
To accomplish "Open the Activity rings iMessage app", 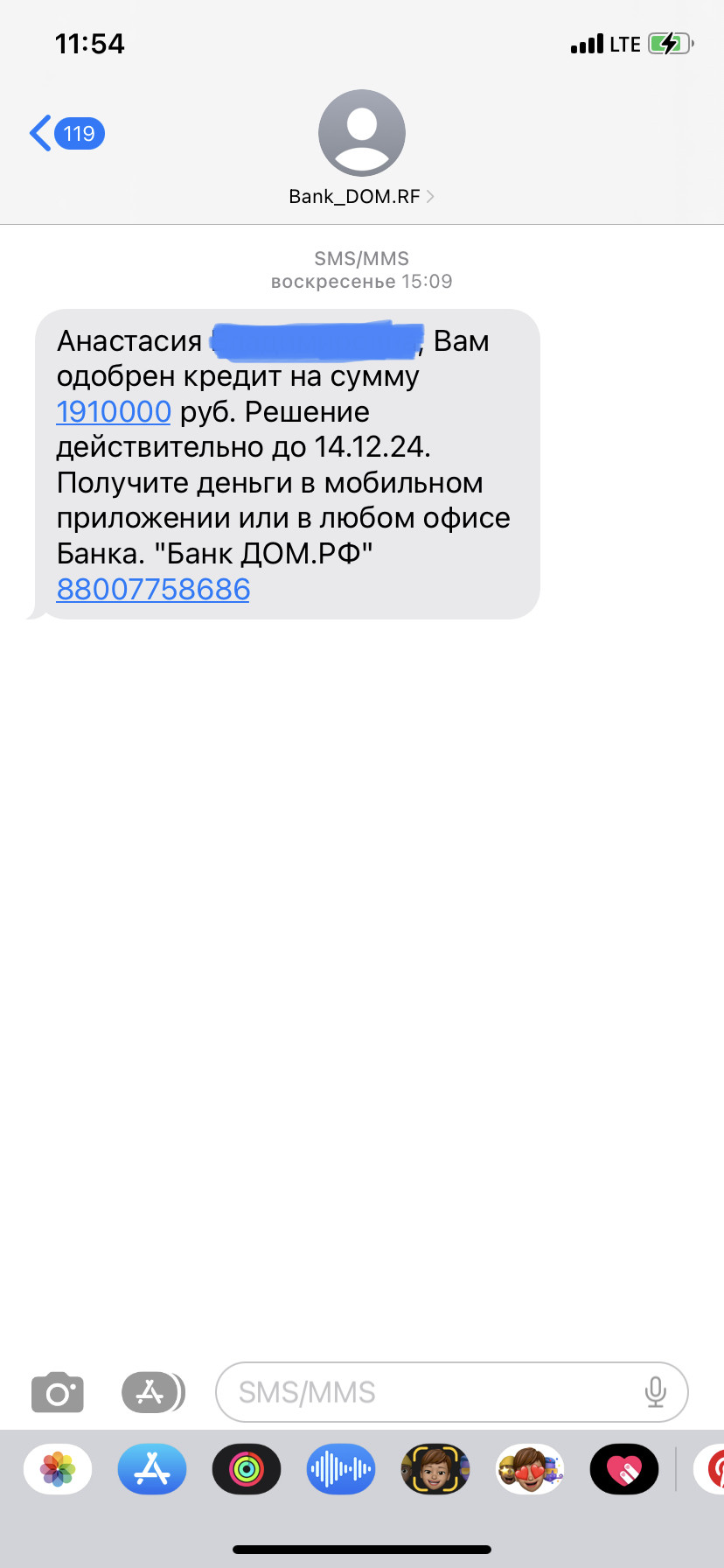I will point(247,1469).
